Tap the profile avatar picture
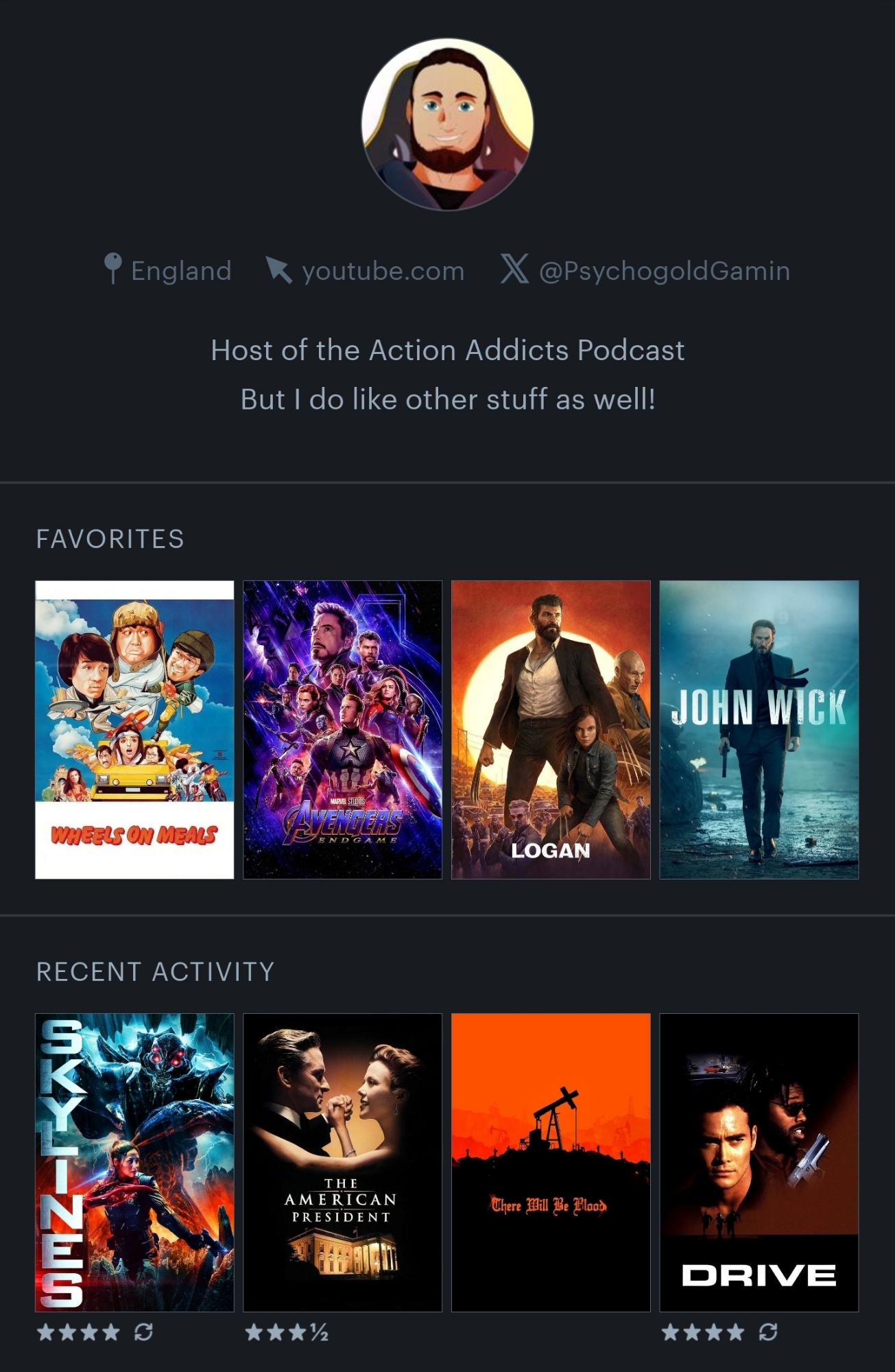This screenshot has height=1372, width=895. [447, 124]
